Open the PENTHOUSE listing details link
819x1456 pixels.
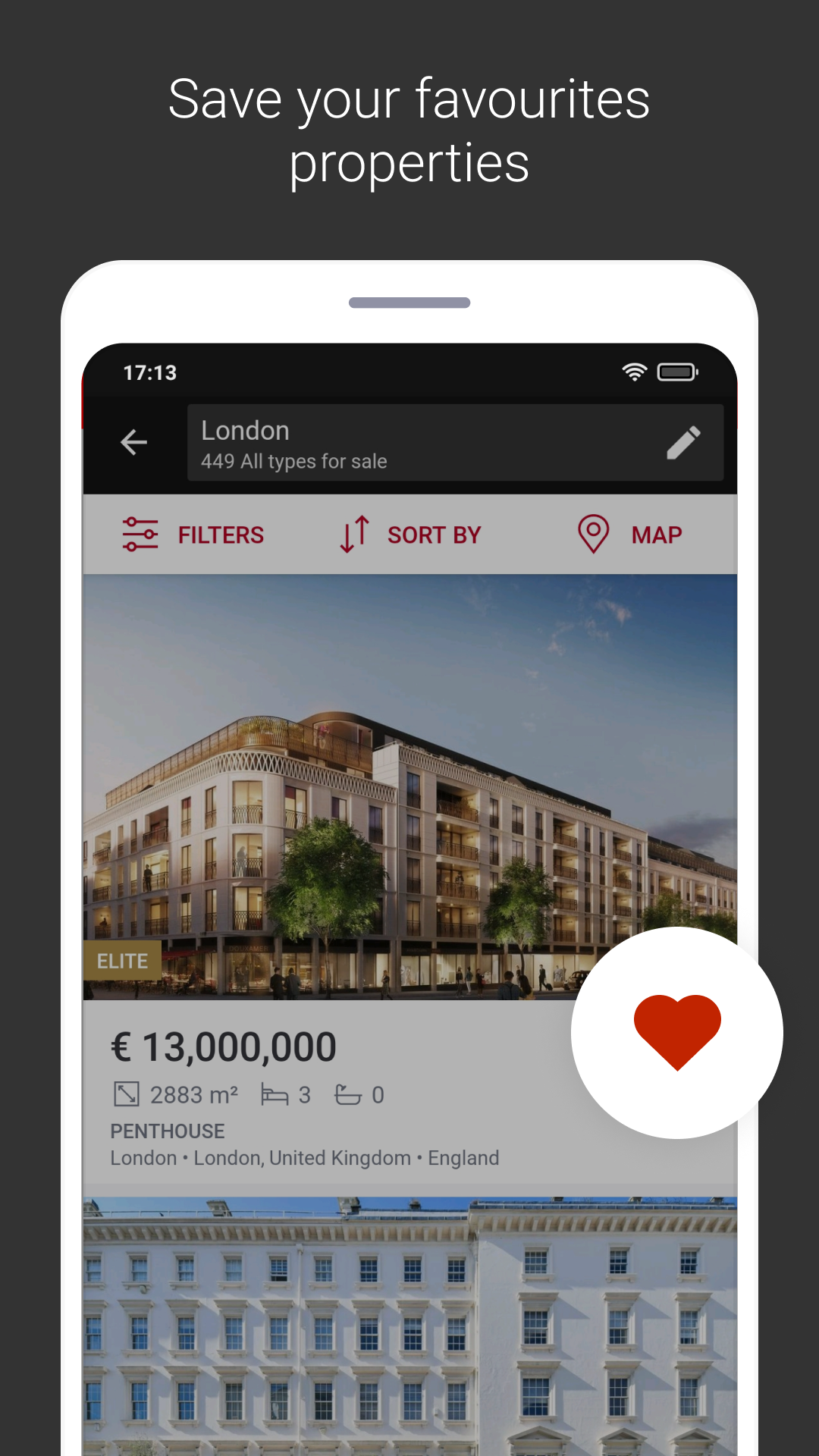pyautogui.click(x=167, y=1131)
